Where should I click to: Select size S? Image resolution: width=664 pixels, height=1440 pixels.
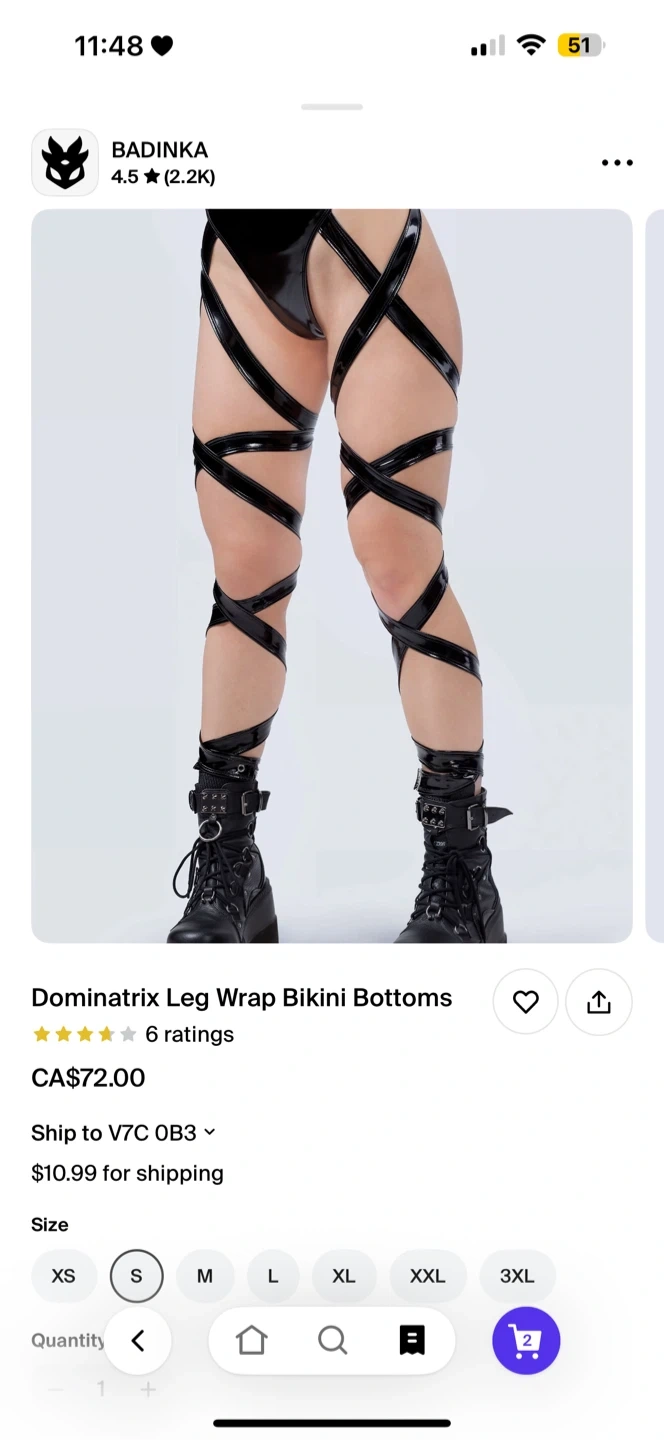click(x=136, y=1276)
